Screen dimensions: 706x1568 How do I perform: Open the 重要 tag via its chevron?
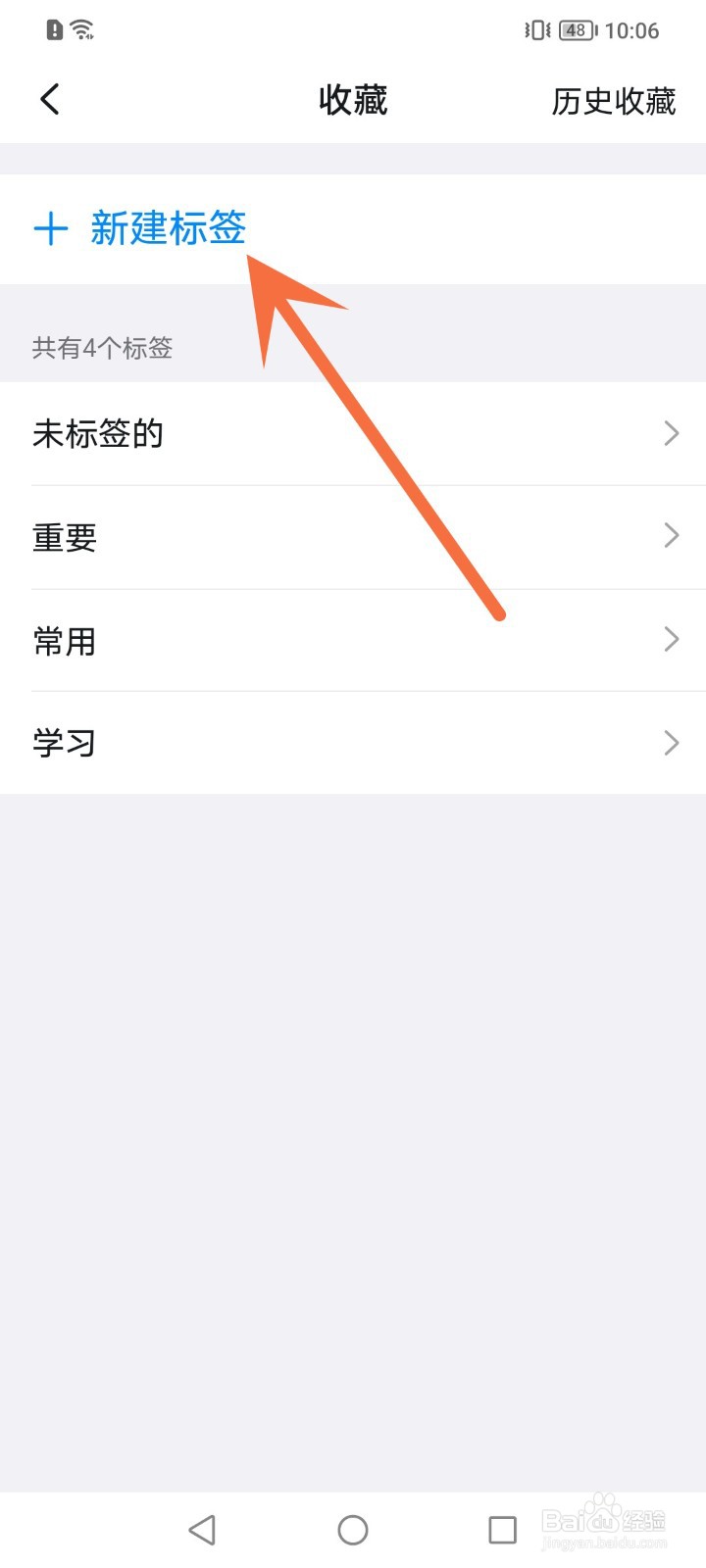(671, 536)
